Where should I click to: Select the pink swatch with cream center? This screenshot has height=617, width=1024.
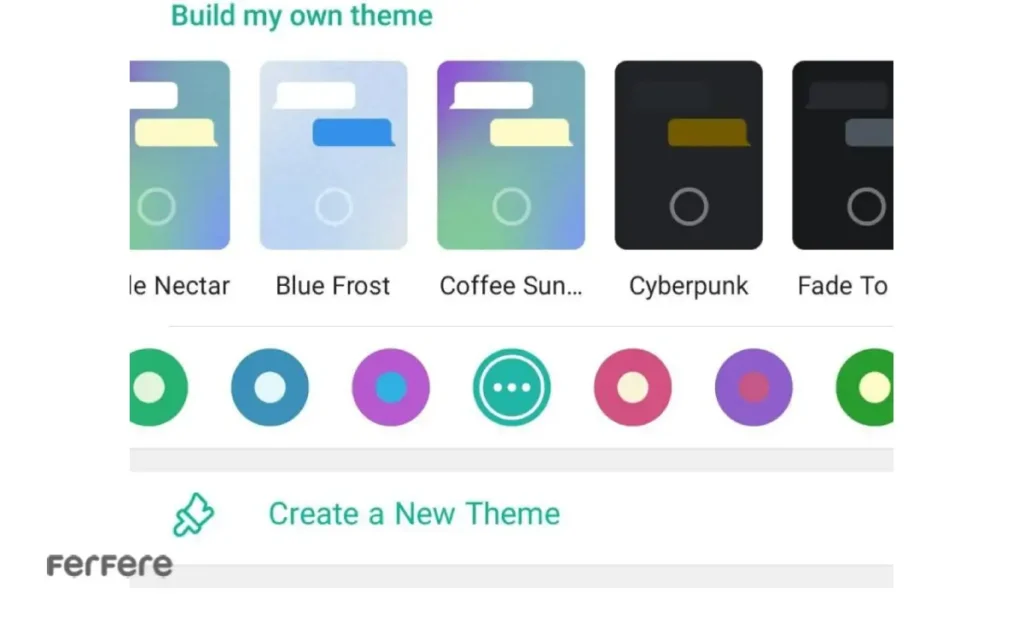[x=633, y=387]
